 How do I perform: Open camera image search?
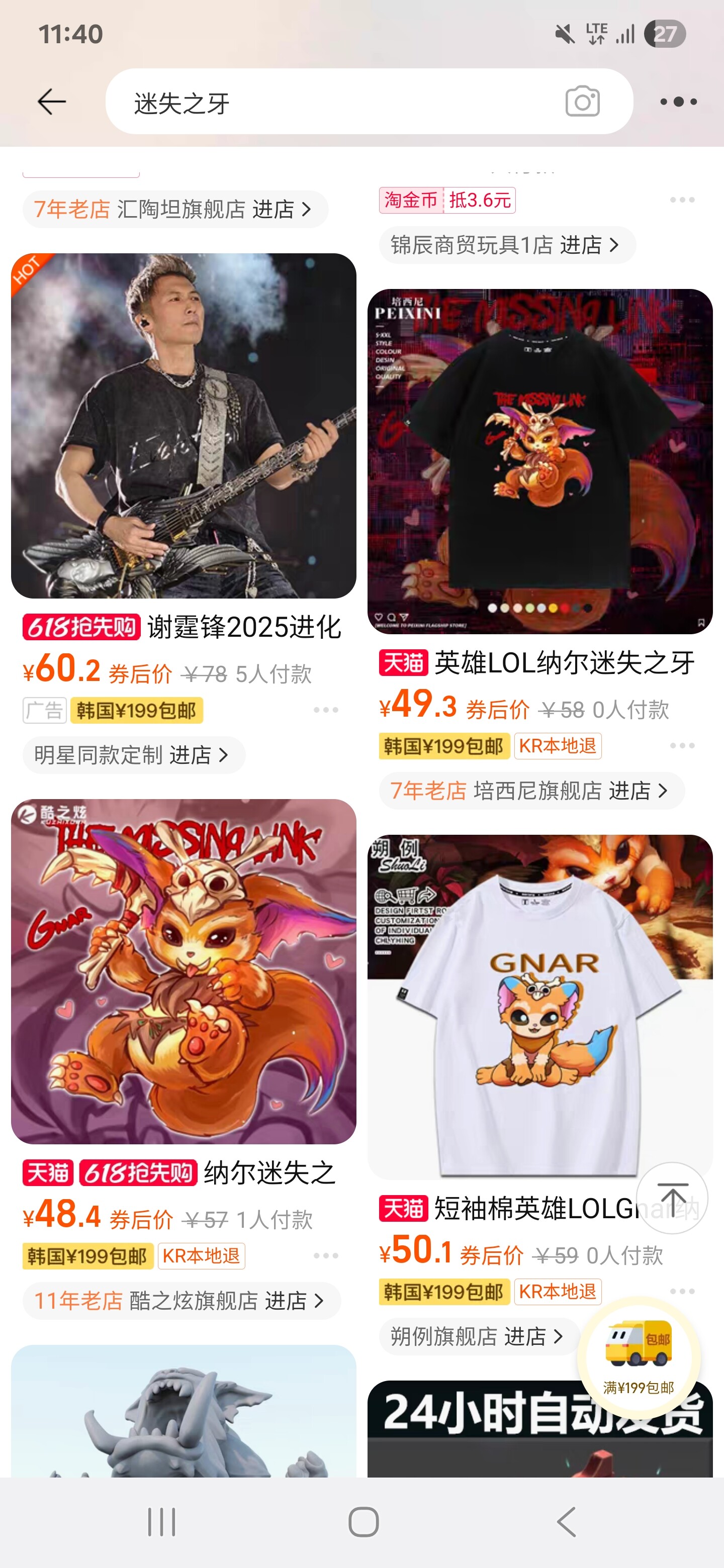click(x=582, y=102)
